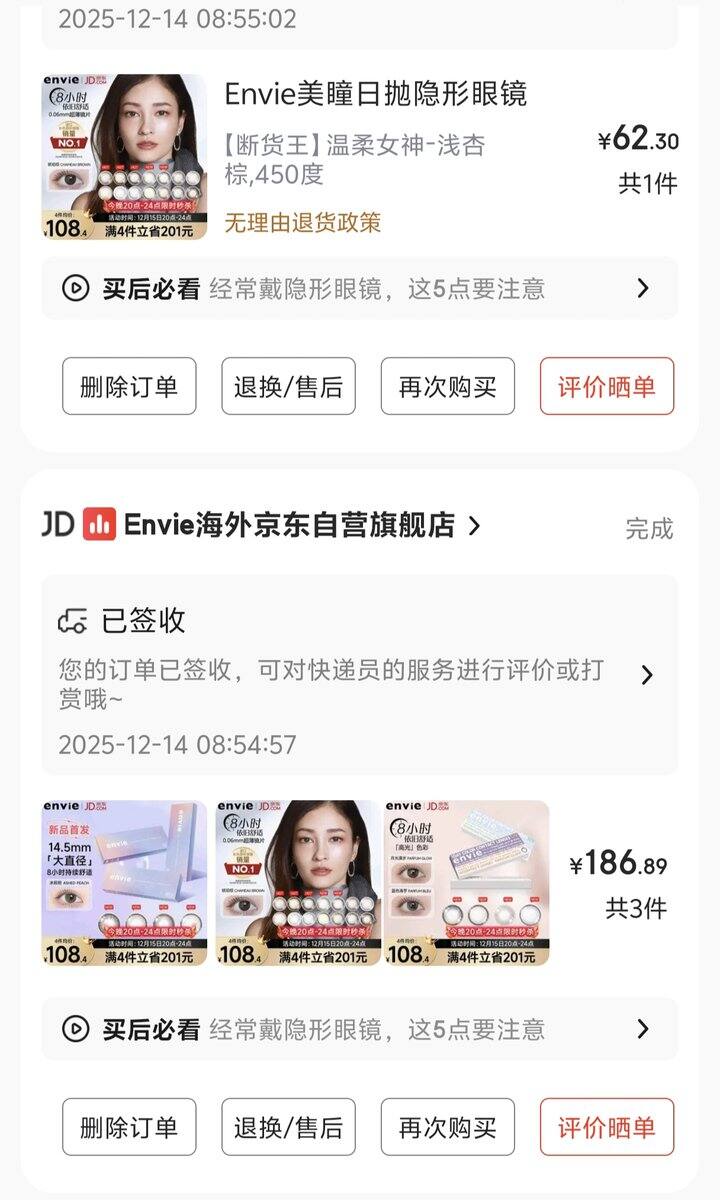Request 退换/售后 for the ¥186.89 order
This screenshot has width=720, height=1200.
(288, 1127)
